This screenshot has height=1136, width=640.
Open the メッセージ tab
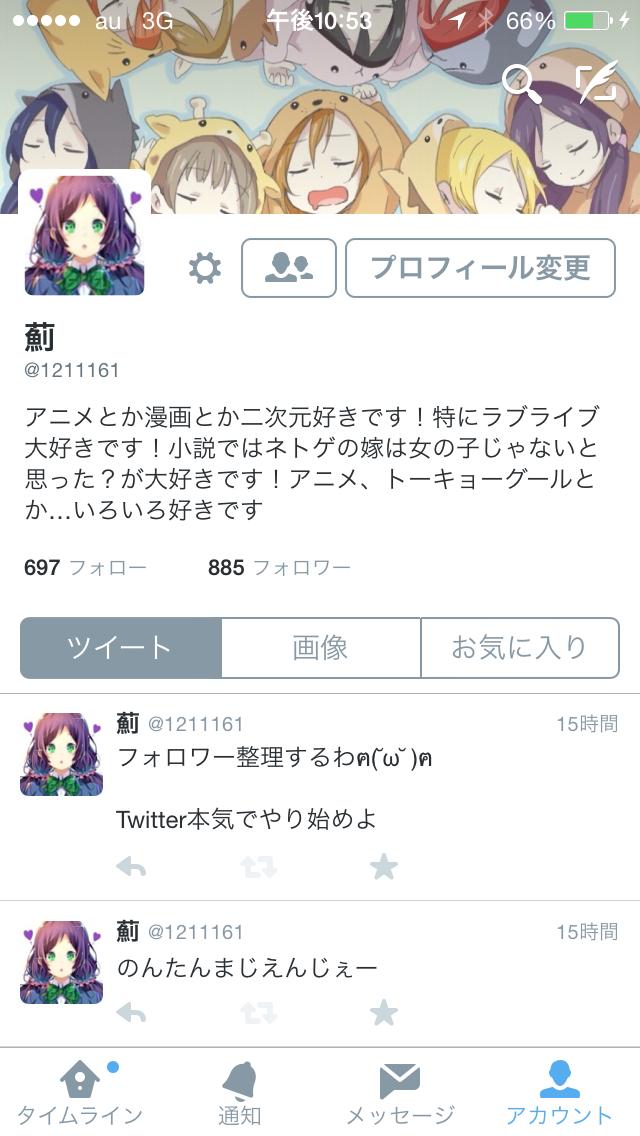400,1092
